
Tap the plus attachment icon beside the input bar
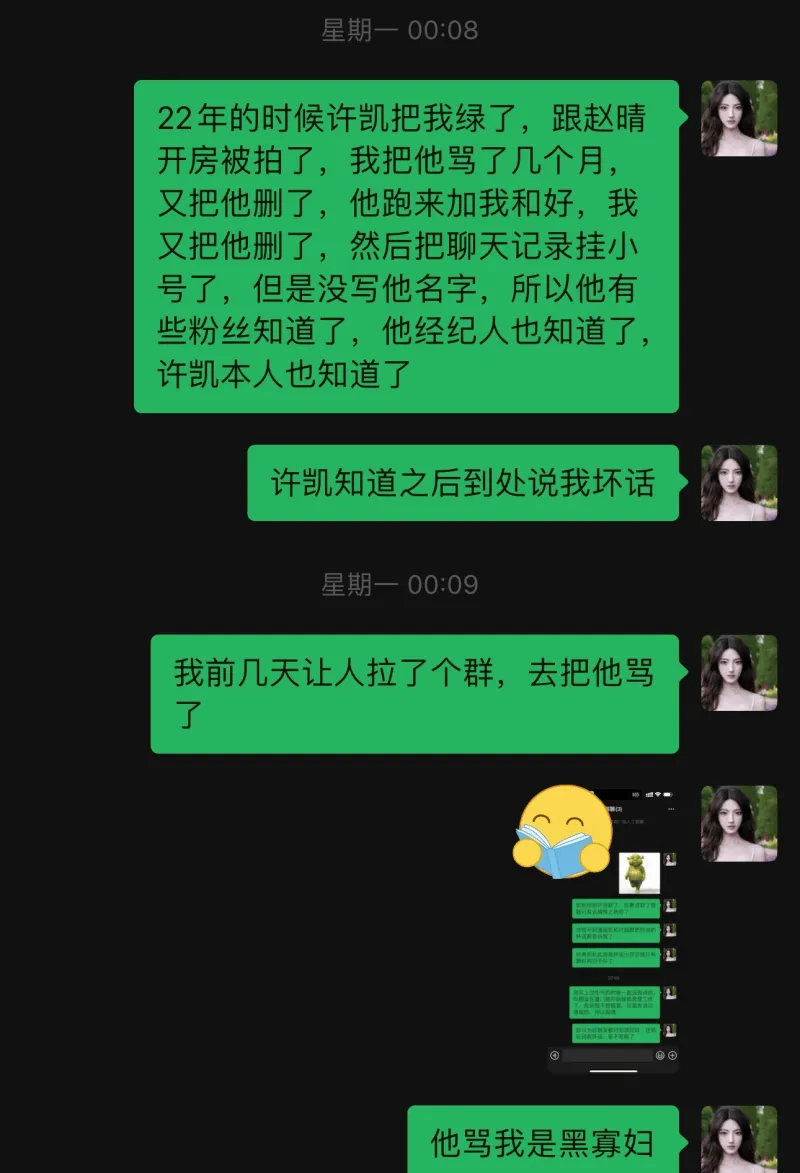[x=672, y=1056]
